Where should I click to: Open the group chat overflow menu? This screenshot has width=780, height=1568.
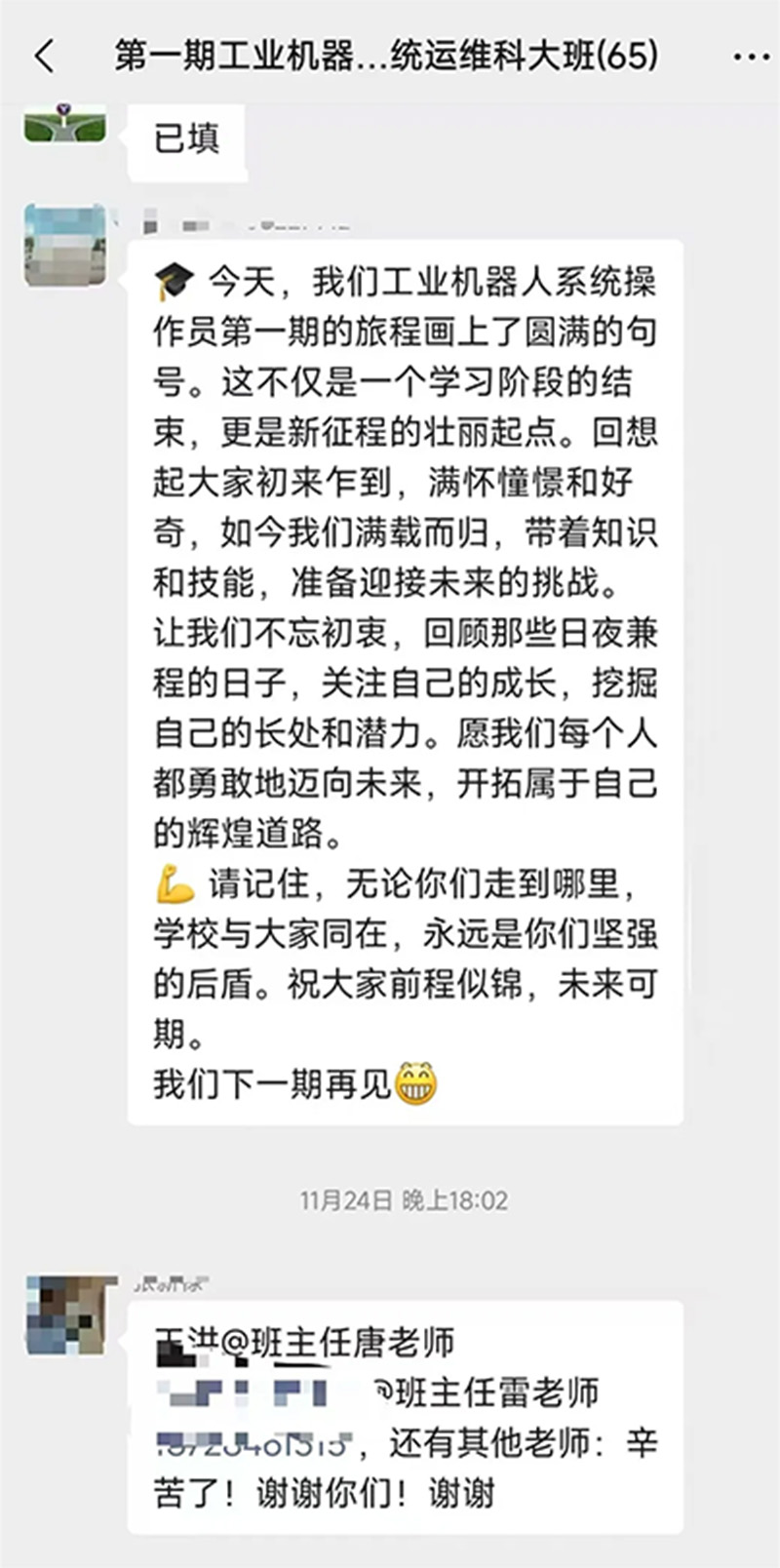pyautogui.click(x=749, y=57)
